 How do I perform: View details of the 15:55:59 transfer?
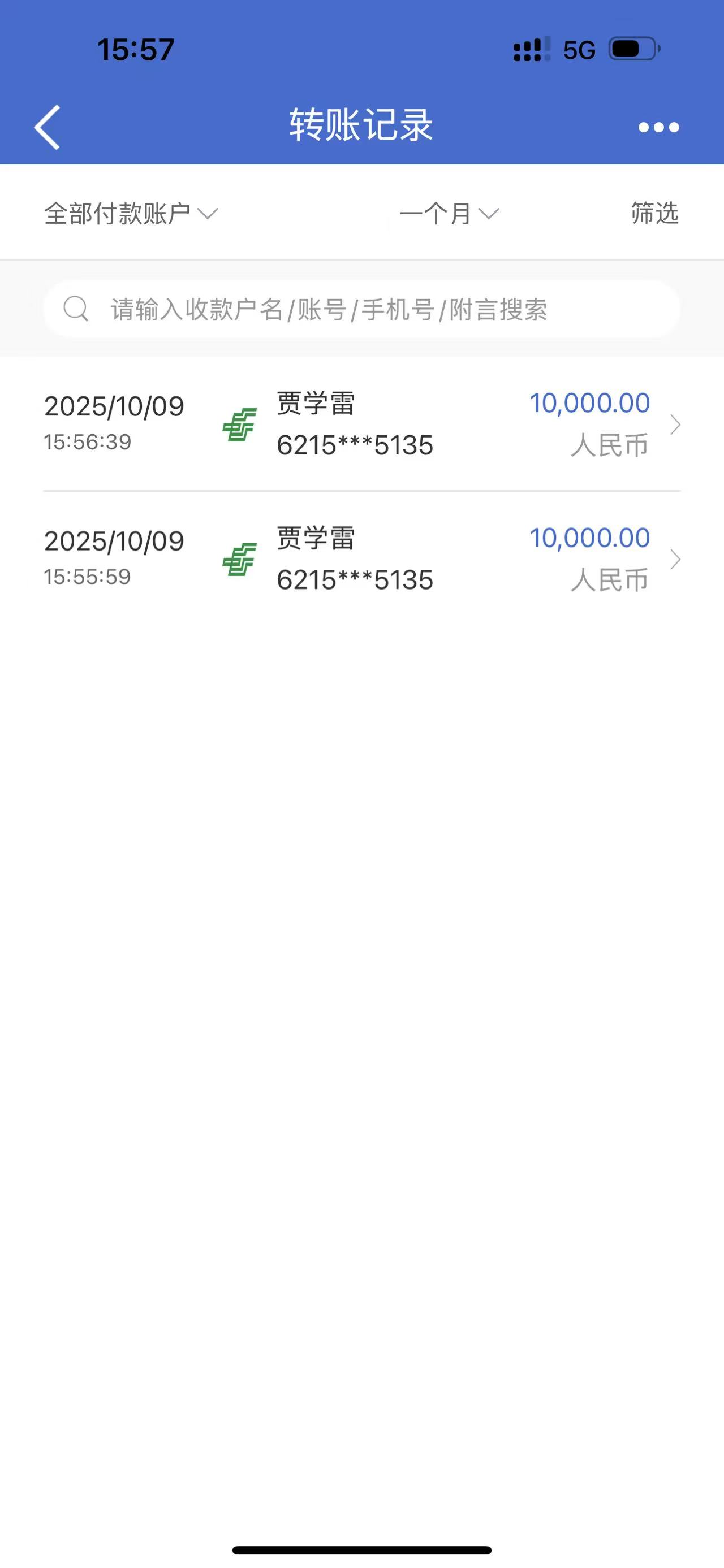pos(361,559)
